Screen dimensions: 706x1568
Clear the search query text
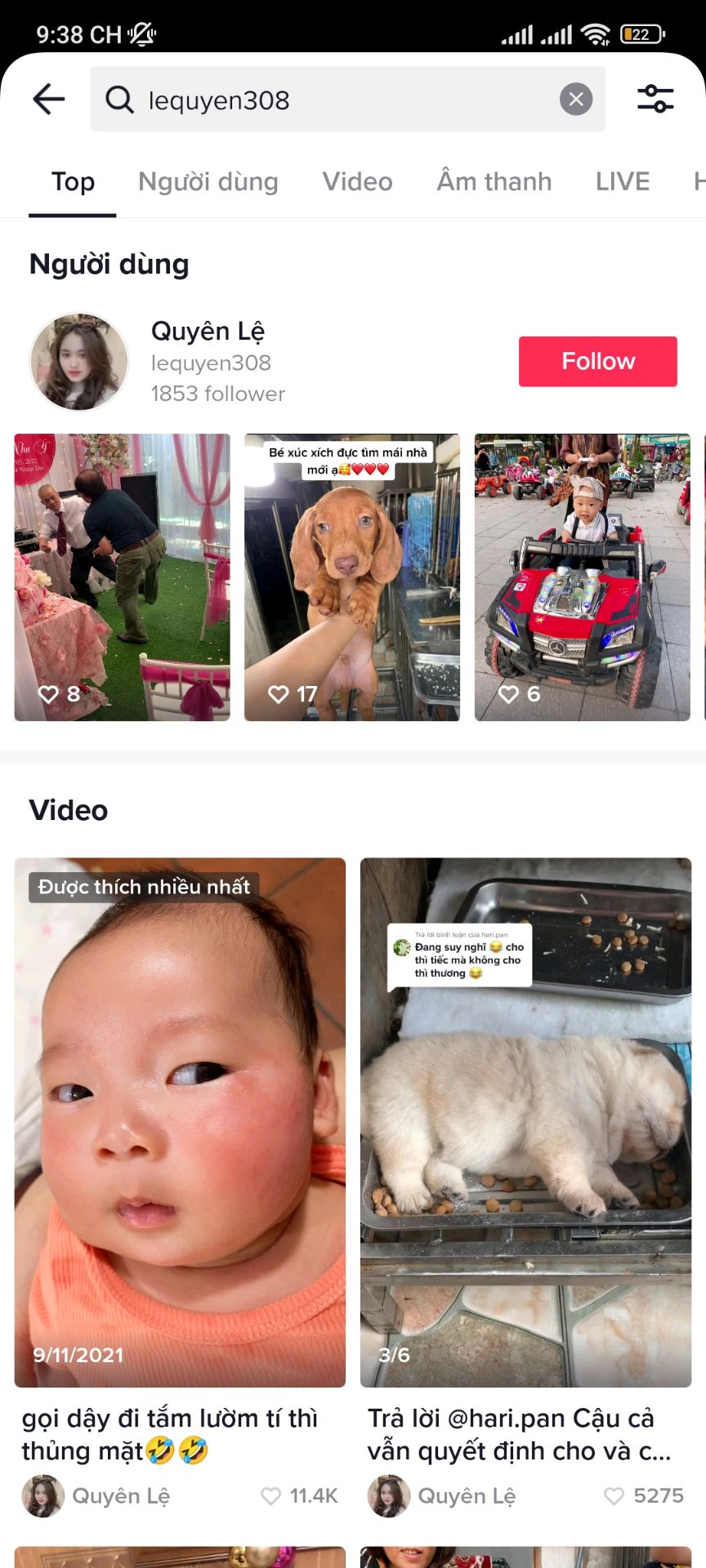[x=576, y=100]
